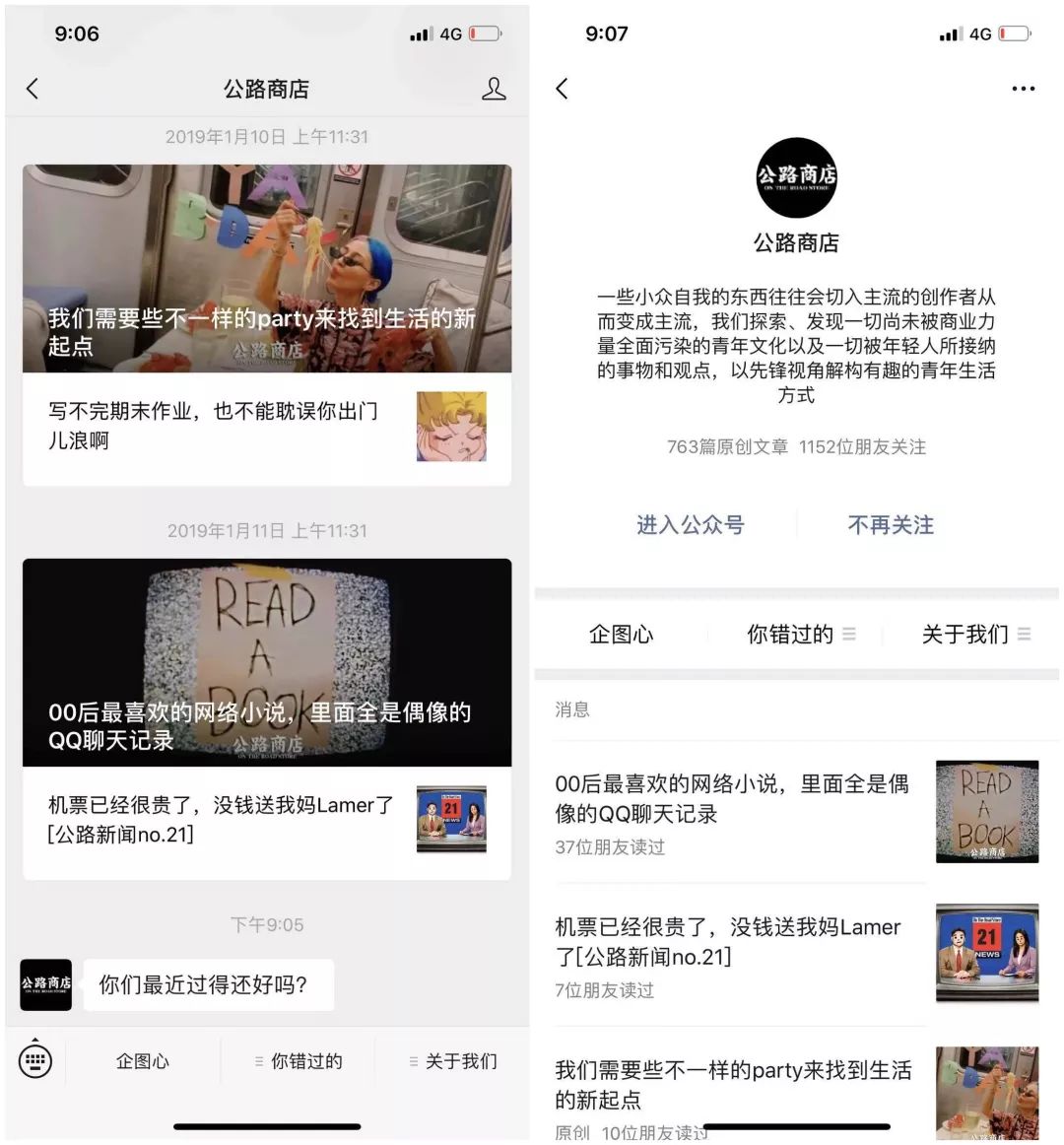The width and height of the screenshot is (1064, 1145).
Task: Open the article 写不完期末作业，也不能耽误你出门儿浪啊
Action: point(266,427)
